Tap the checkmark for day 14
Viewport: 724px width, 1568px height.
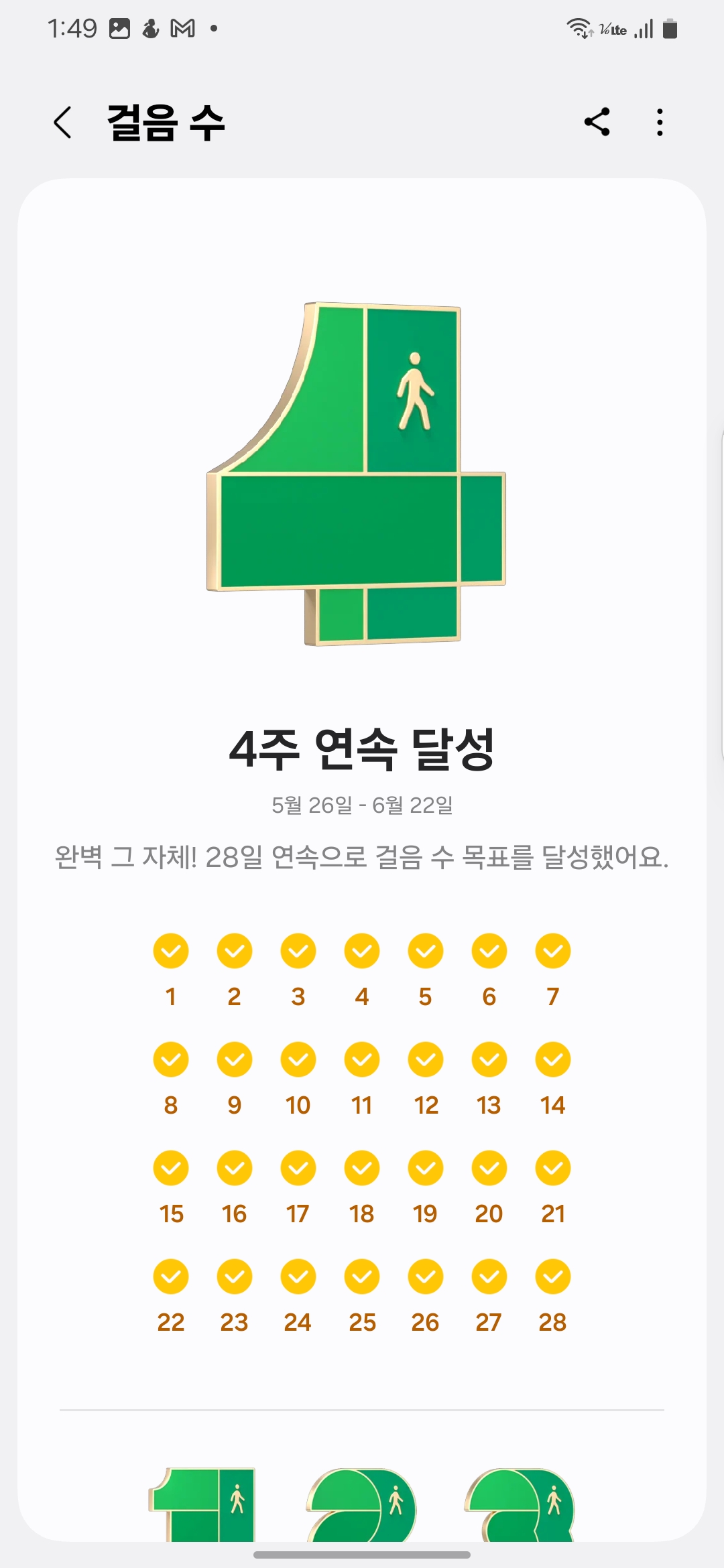pos(551,1059)
